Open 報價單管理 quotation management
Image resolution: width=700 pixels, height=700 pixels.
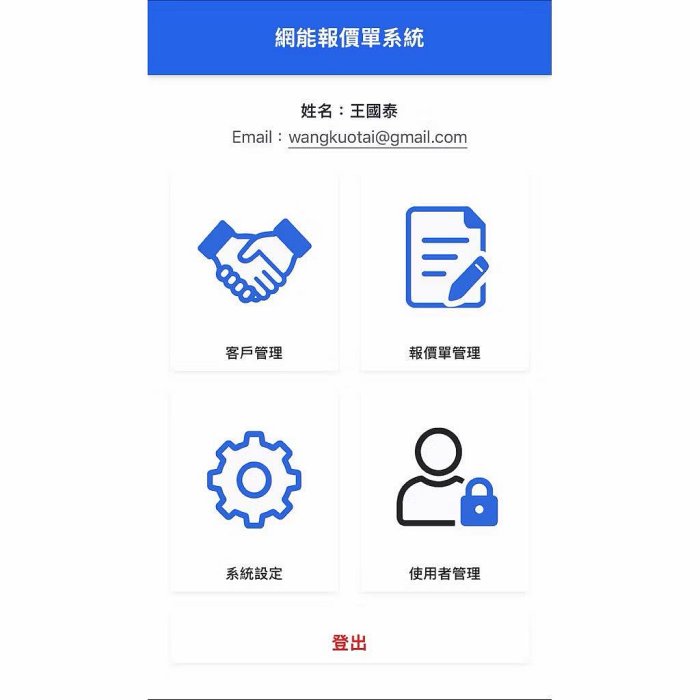[x=445, y=272]
